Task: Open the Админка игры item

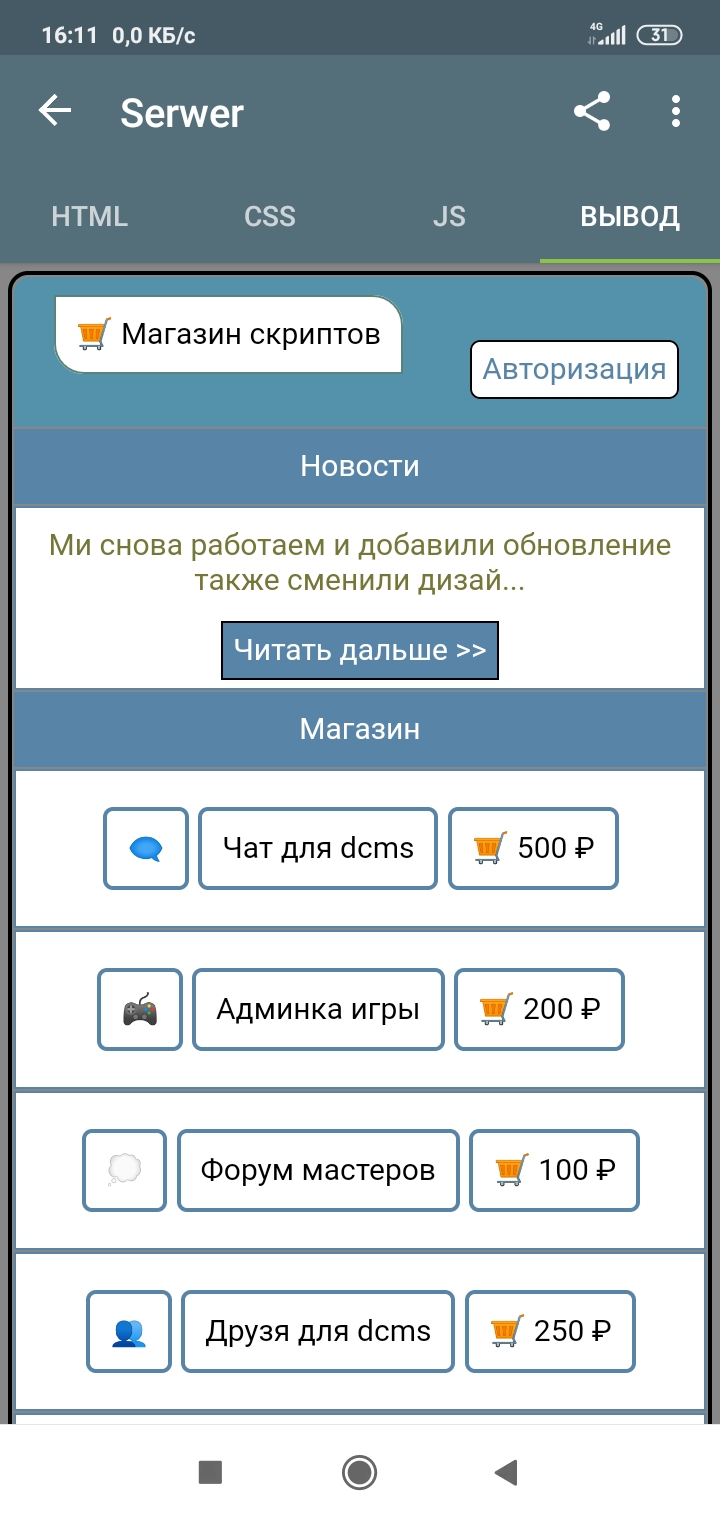Action: point(318,1009)
